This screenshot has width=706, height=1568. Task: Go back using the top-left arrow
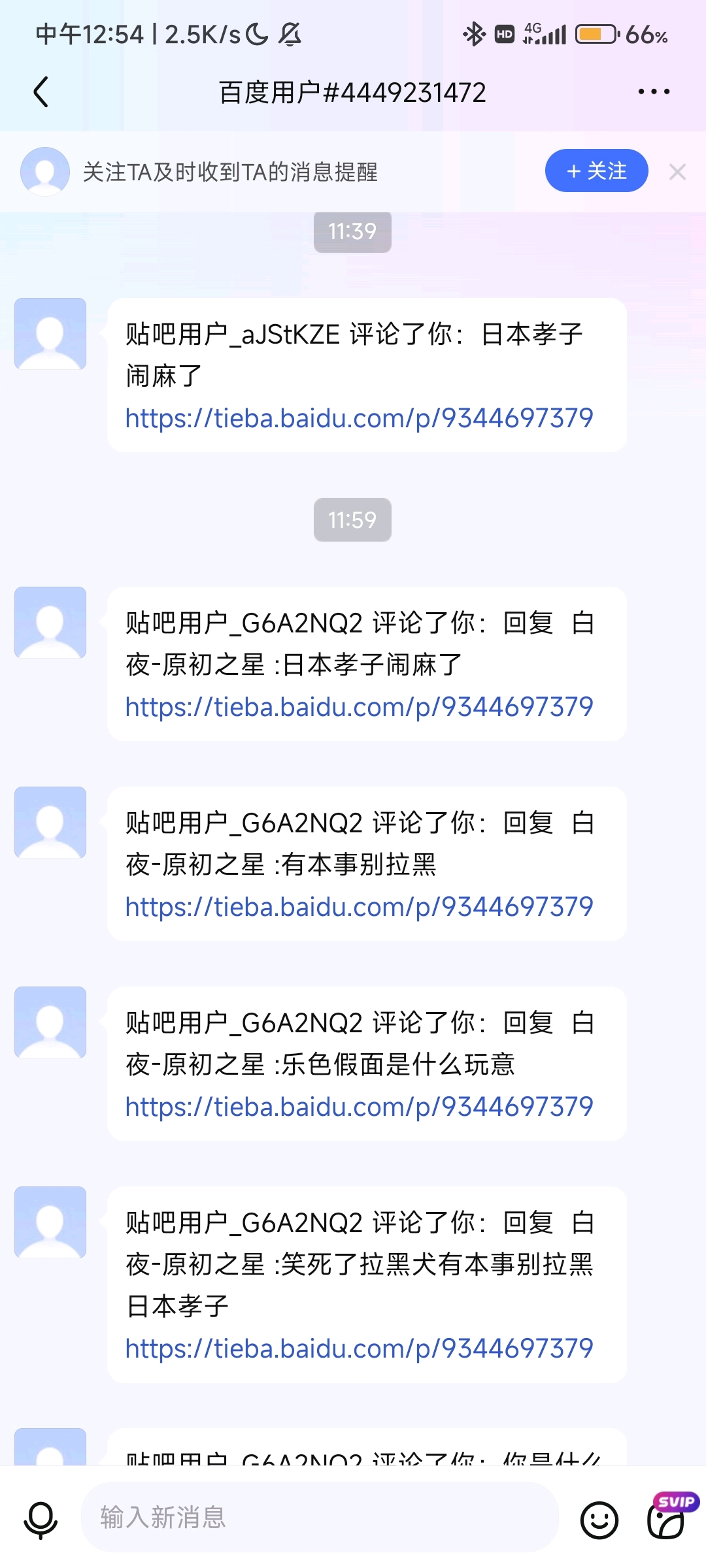[41, 92]
